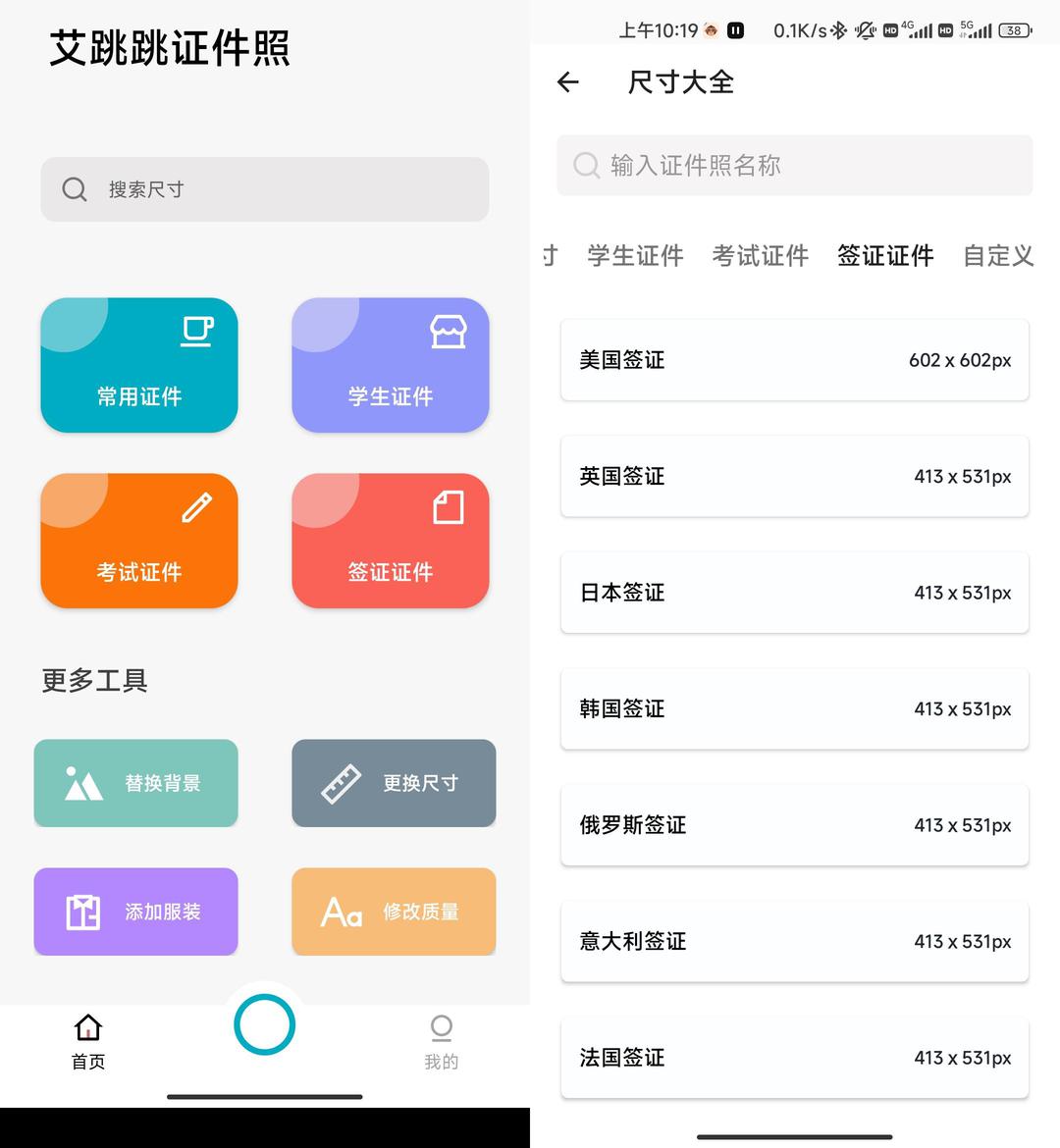Viewport: 1060px width, 1148px height.
Task: Select the 替换背景 tool
Action: [x=136, y=783]
